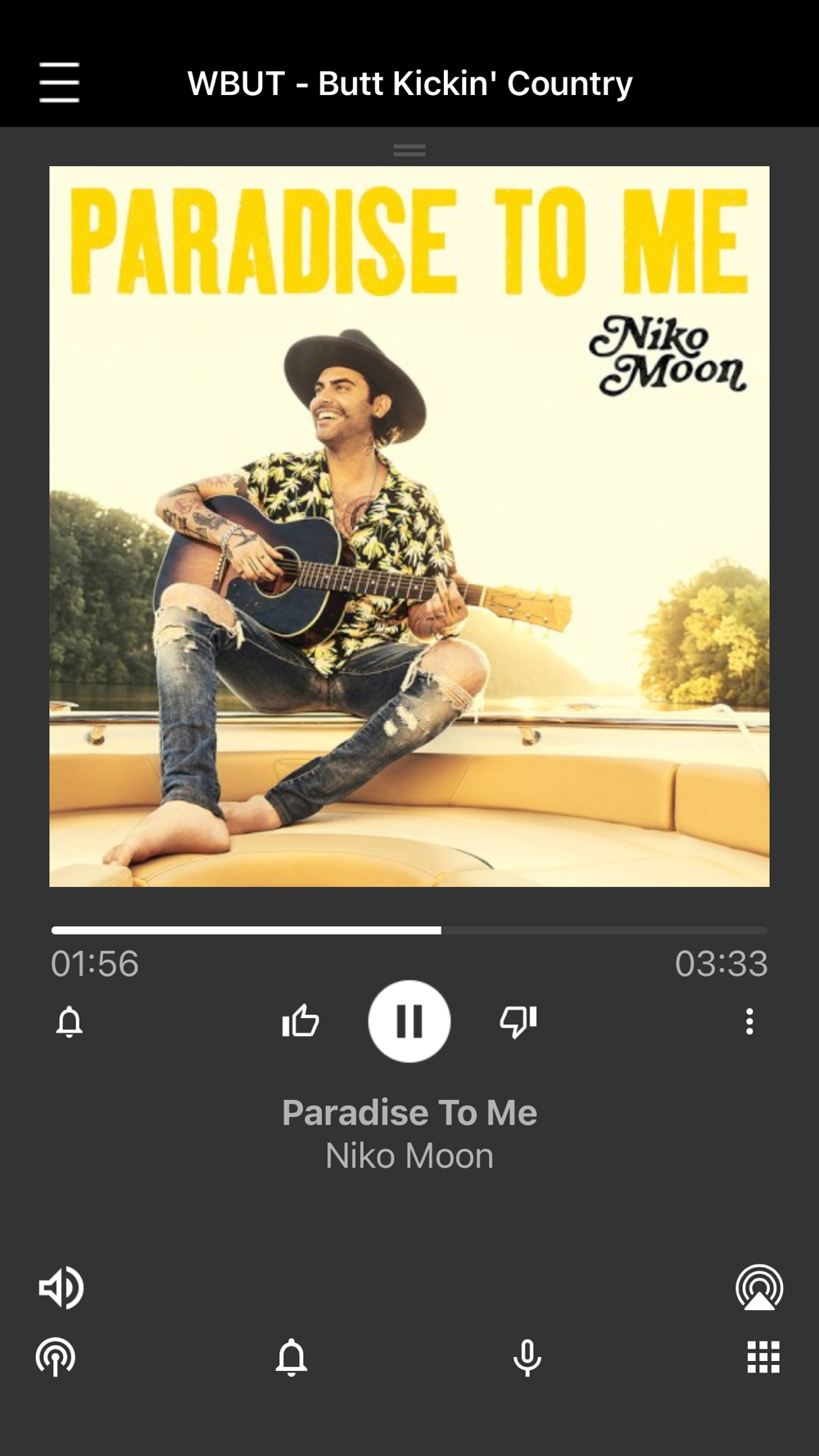The width and height of the screenshot is (819, 1456).
Task: Open the bottom bar notifications bell tab
Action: click(x=291, y=1358)
